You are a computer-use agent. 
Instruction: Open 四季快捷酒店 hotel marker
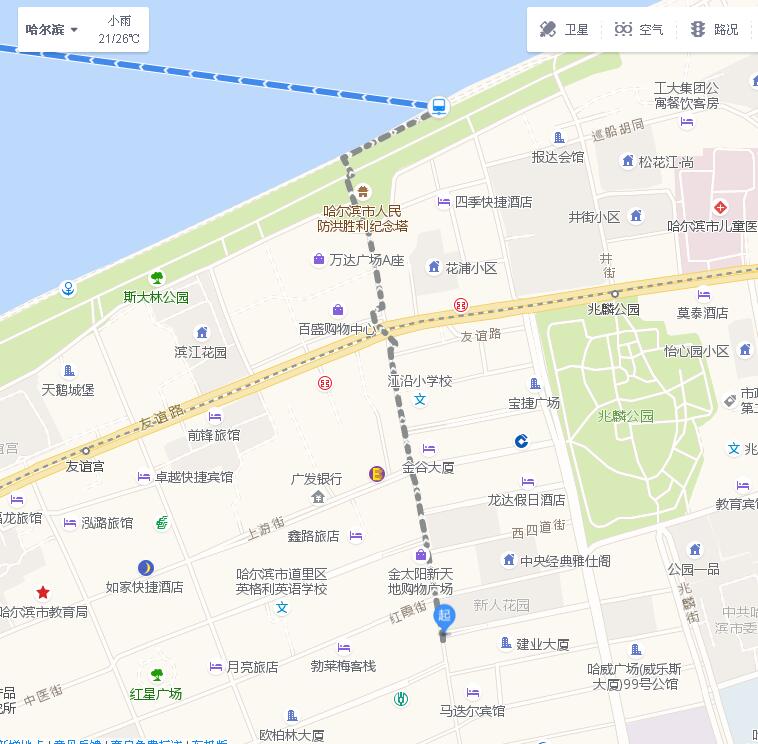[444, 202]
